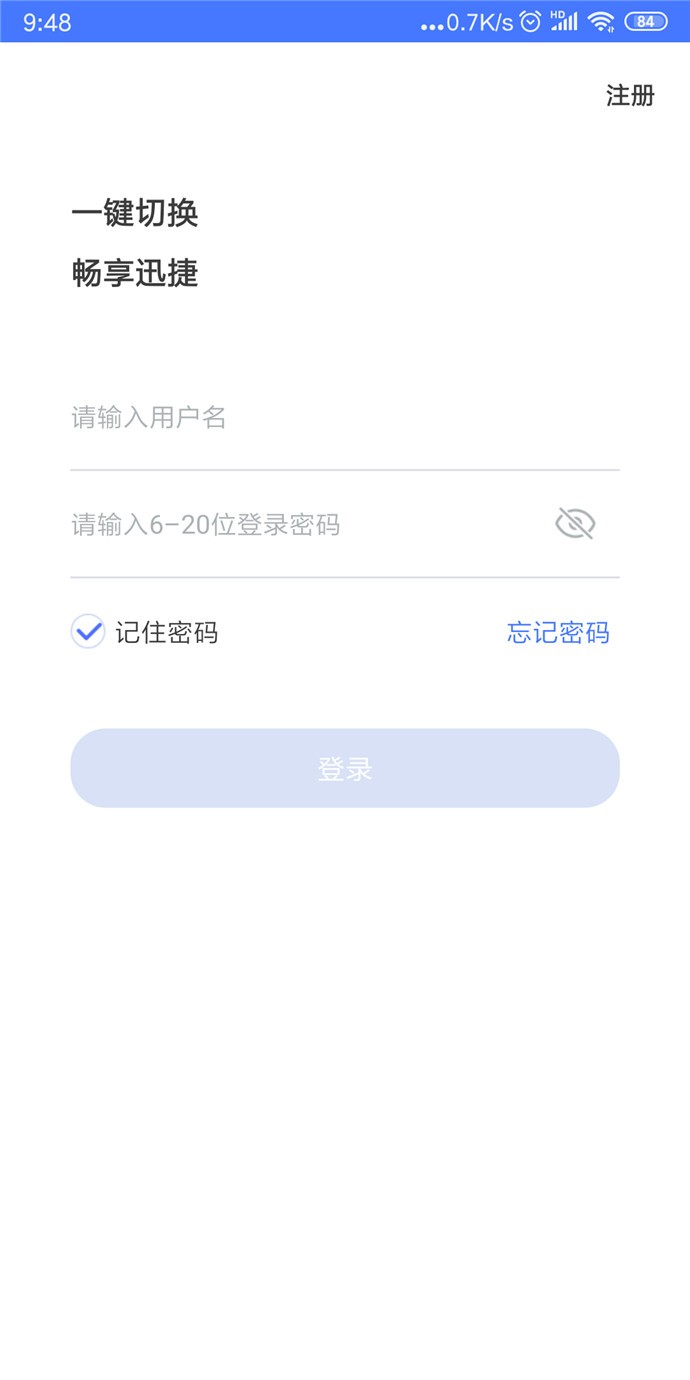Tap the username input field
This screenshot has width=690, height=1380.
[345, 417]
